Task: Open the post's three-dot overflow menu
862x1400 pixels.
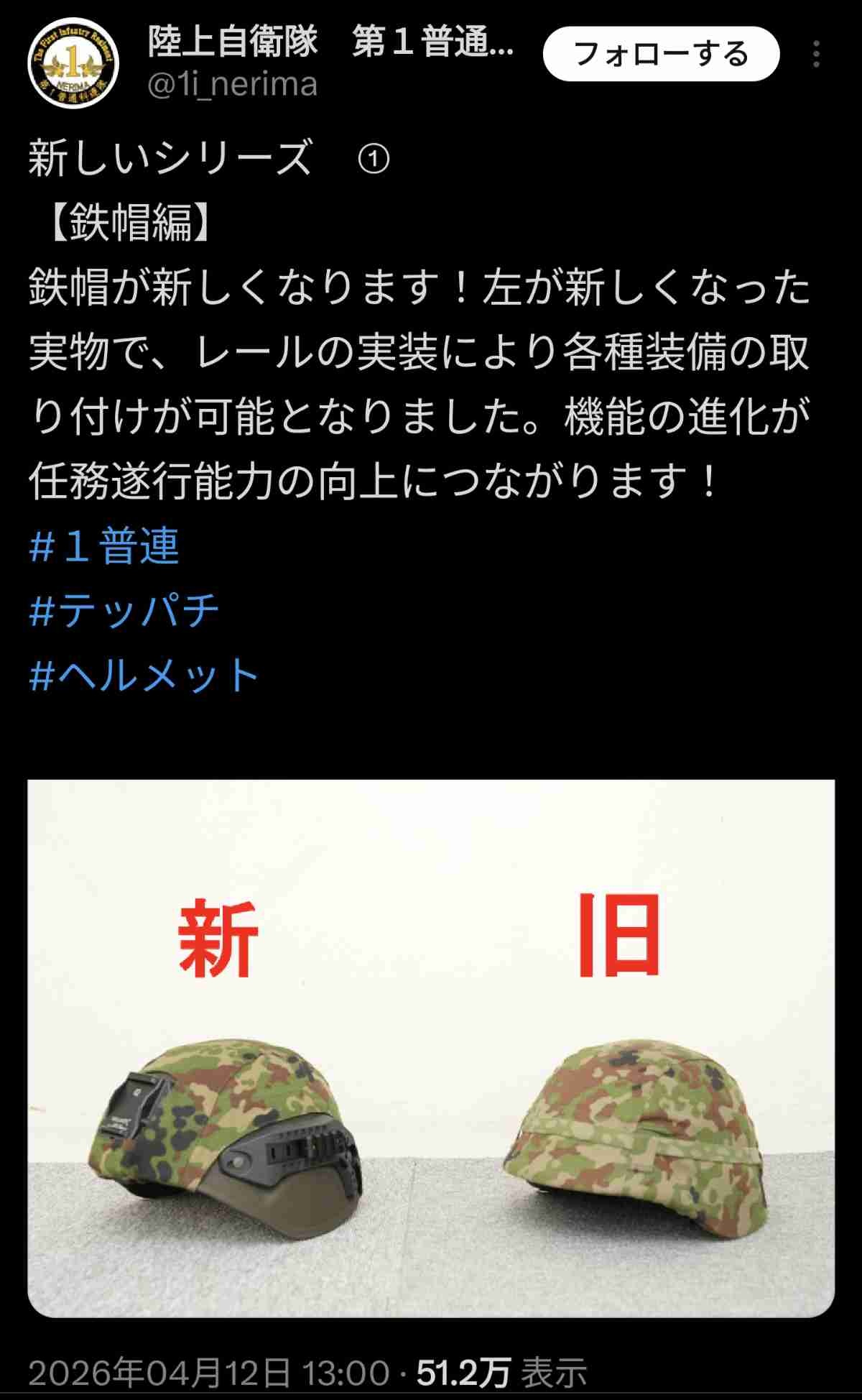Action: [x=816, y=54]
